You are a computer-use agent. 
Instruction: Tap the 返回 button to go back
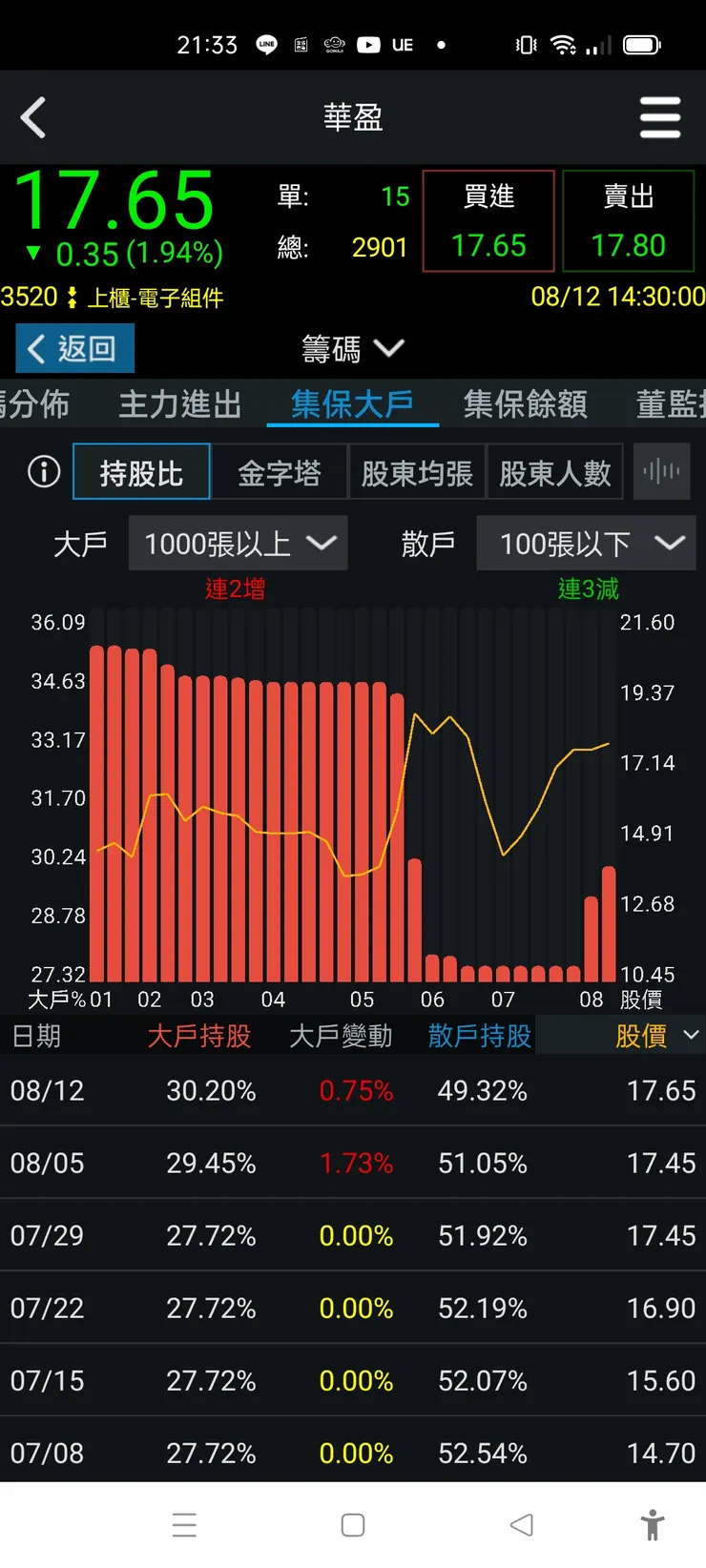(x=73, y=348)
